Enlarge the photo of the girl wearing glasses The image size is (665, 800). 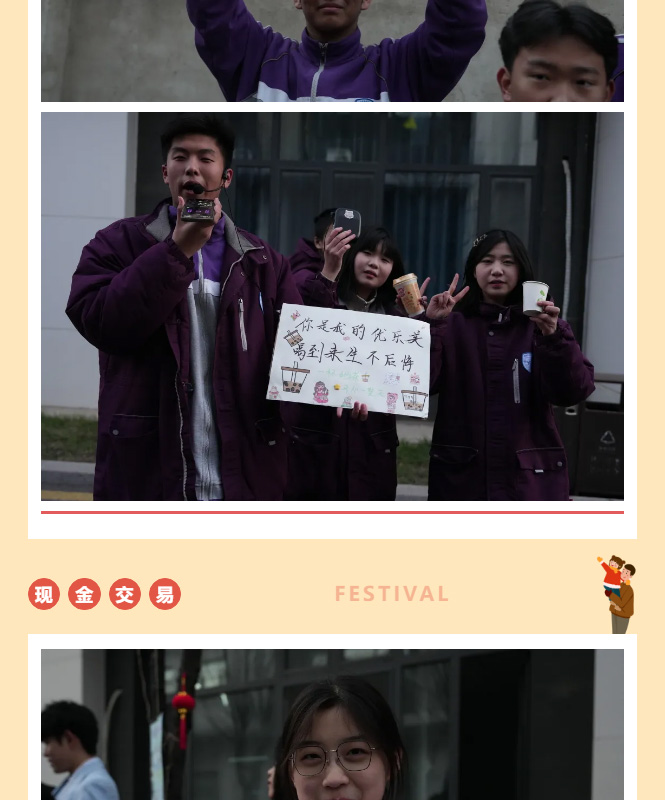(332, 725)
